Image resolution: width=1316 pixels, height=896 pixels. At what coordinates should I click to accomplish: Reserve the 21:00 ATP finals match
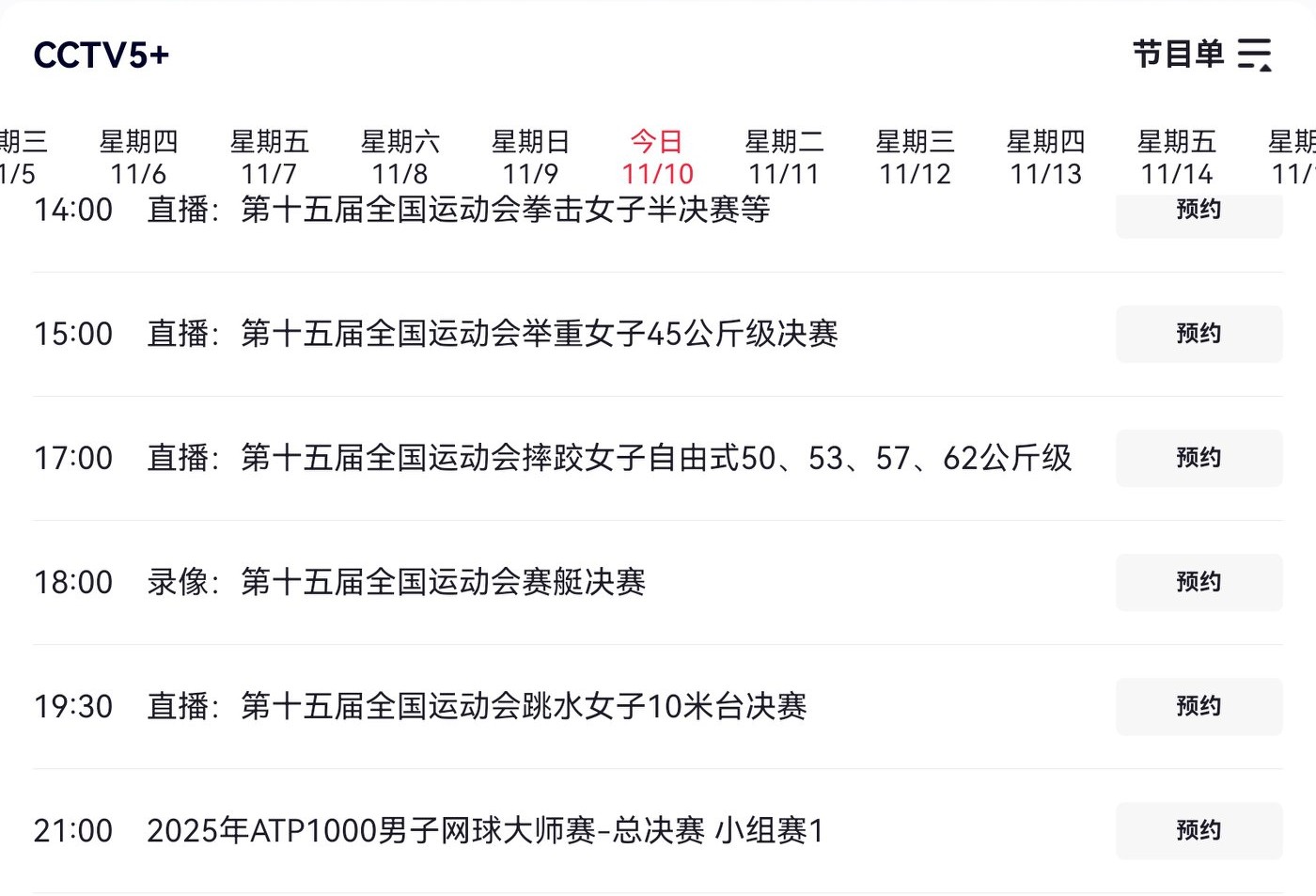(1198, 830)
